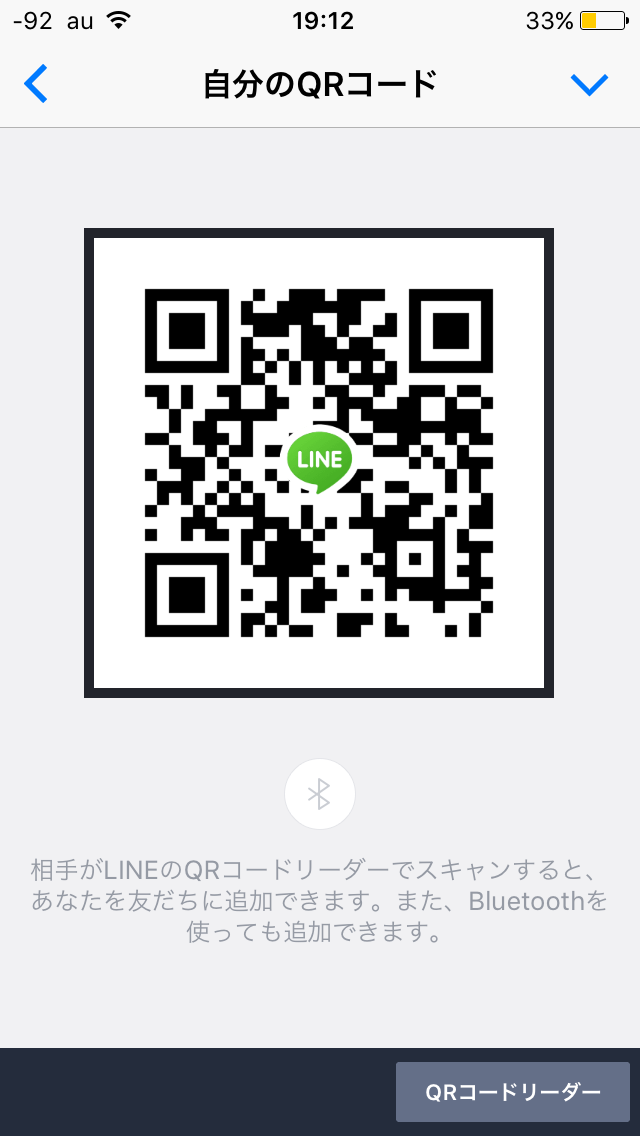Open the dropdown chevron menu at top right
Screen dimensions: 640x1136
point(589,85)
